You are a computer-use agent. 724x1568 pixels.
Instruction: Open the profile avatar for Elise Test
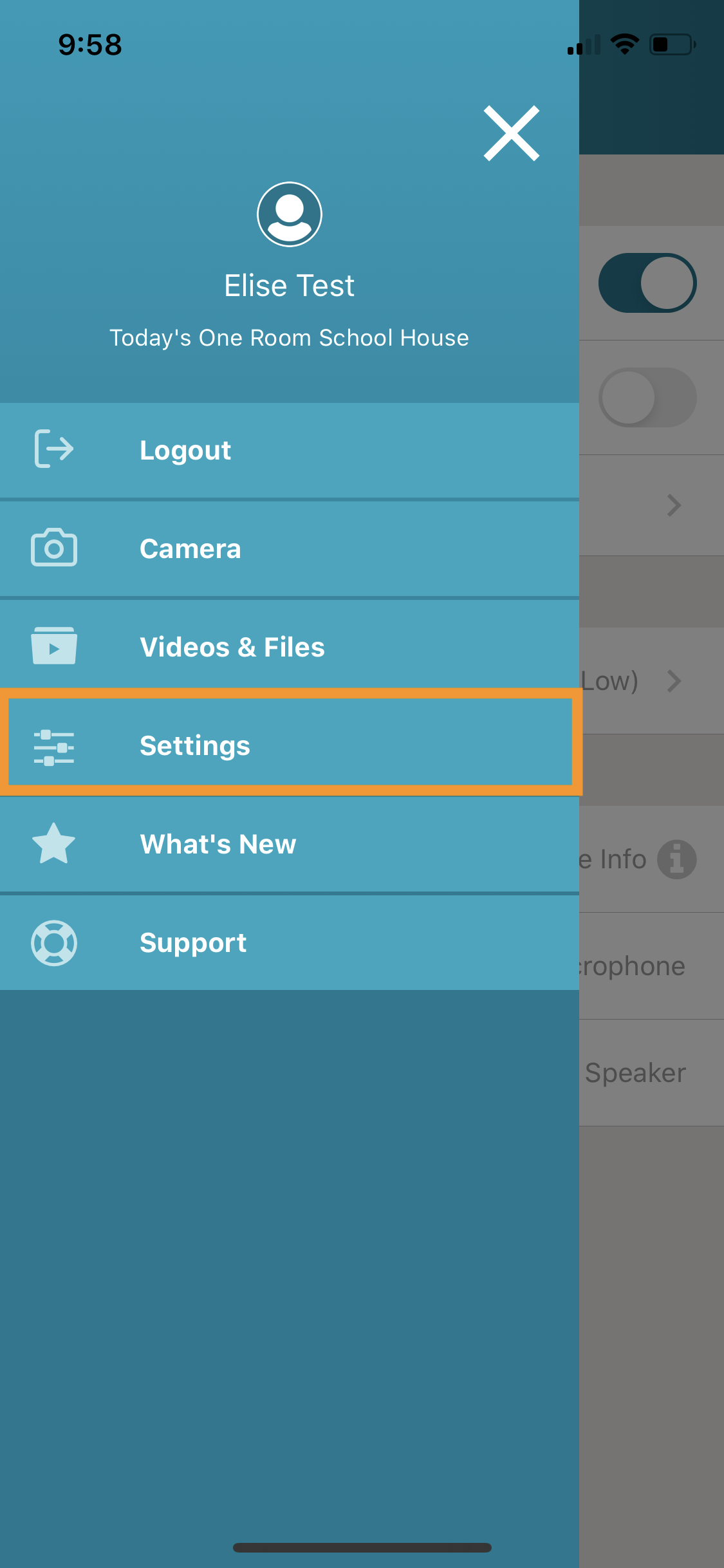coord(289,214)
